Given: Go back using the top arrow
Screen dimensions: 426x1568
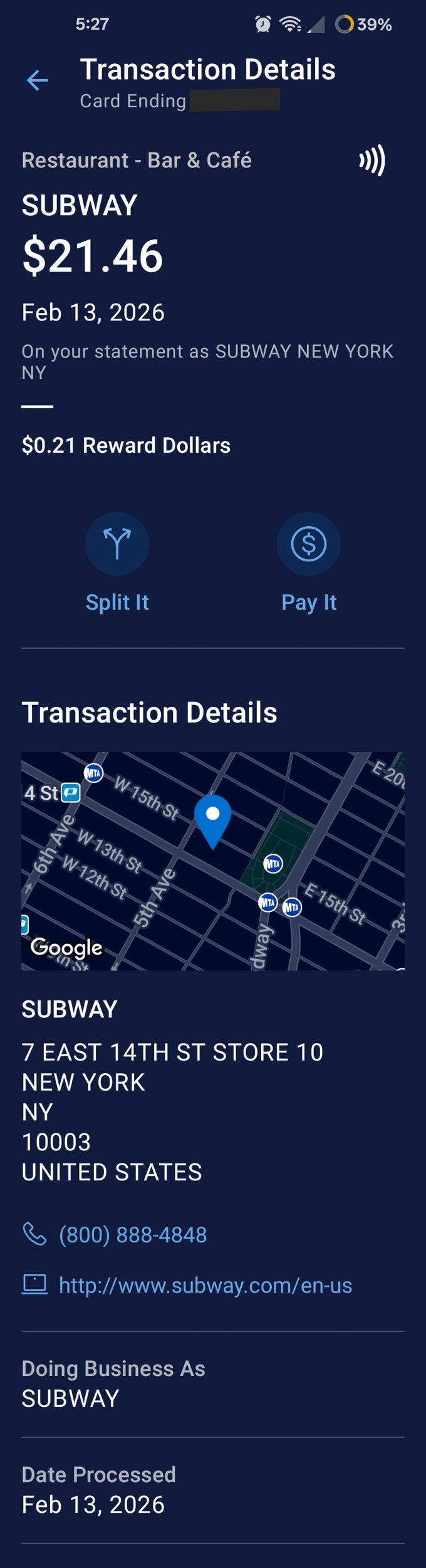Looking at the screenshot, I should click(38, 80).
